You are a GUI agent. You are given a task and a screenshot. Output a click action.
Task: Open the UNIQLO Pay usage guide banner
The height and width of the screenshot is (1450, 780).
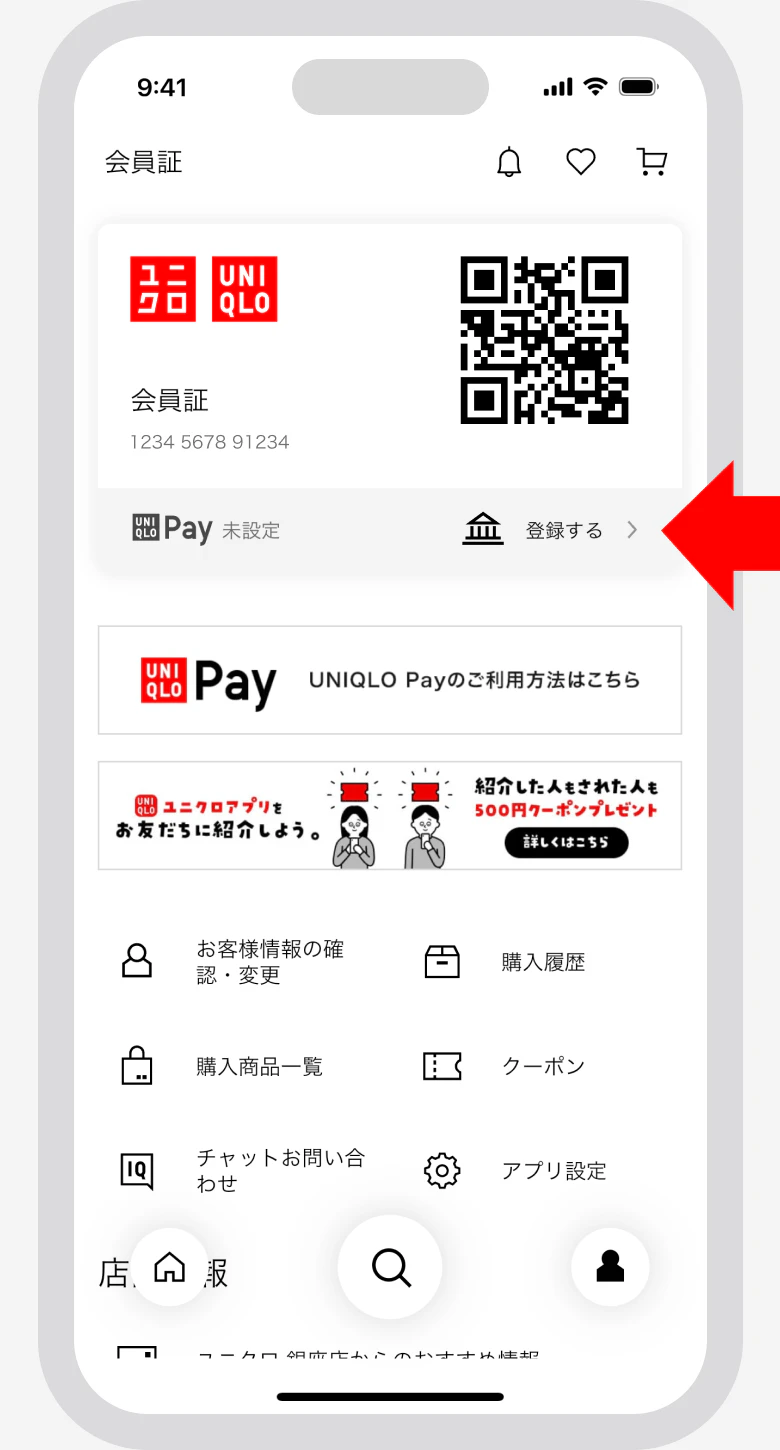coord(390,680)
